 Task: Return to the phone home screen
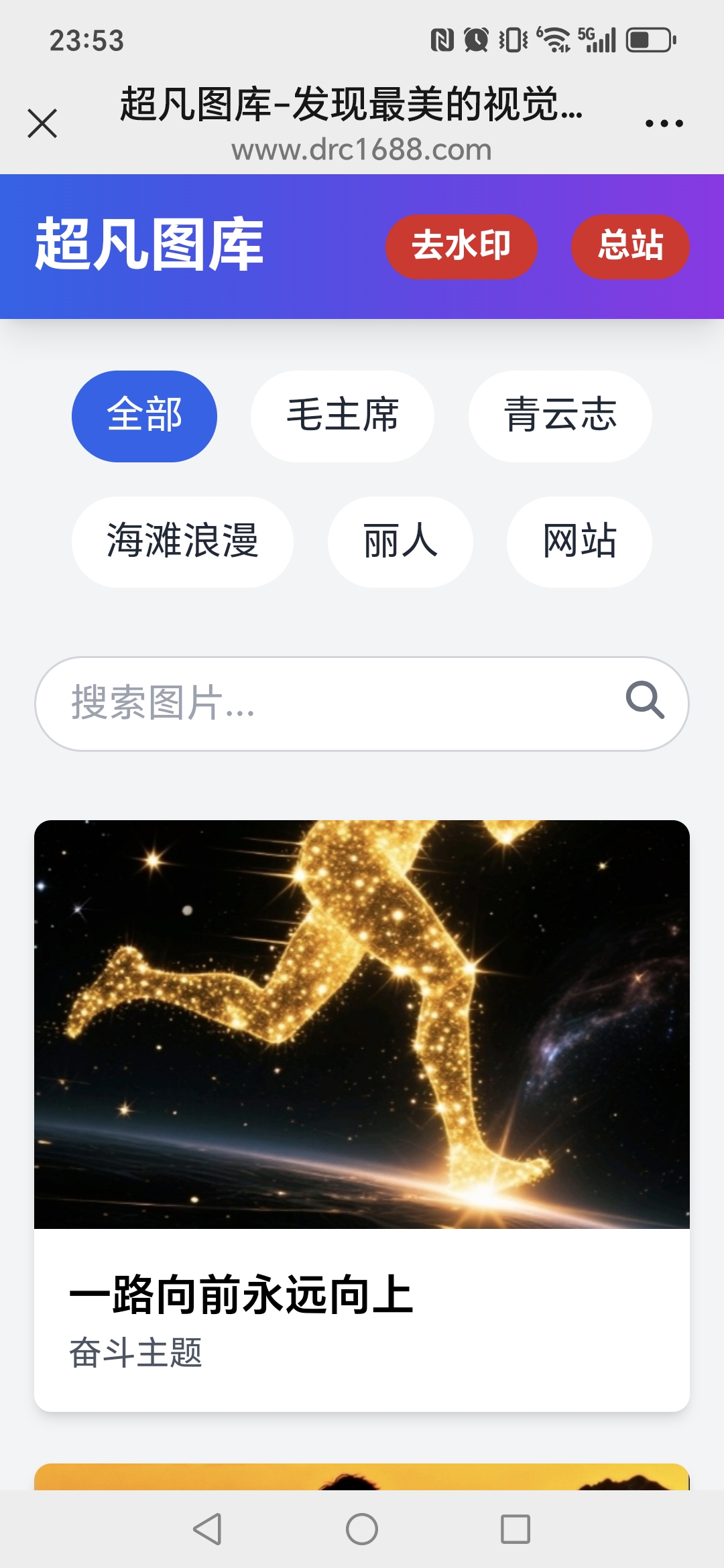point(362,1529)
